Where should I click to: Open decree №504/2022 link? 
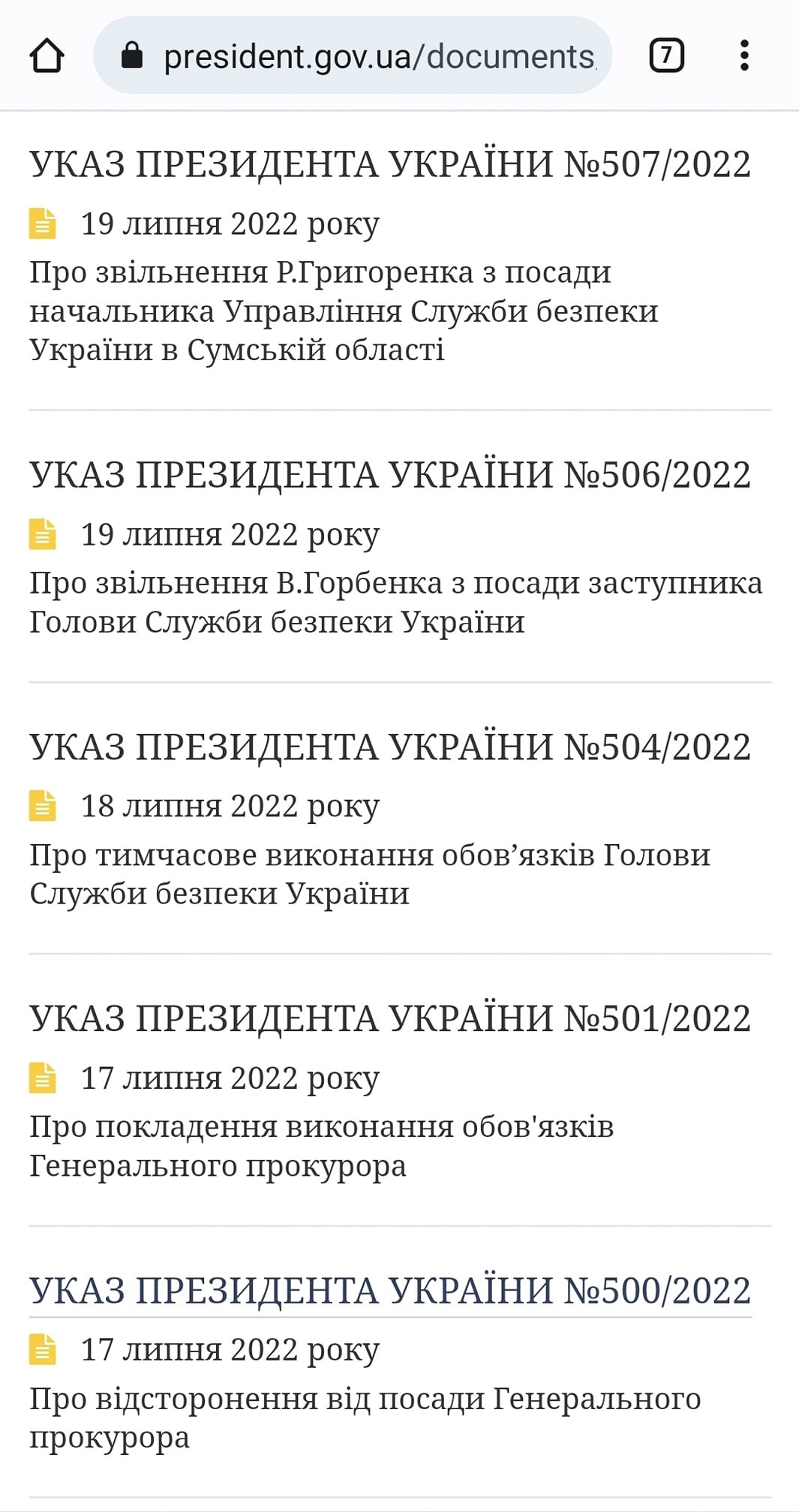point(390,747)
